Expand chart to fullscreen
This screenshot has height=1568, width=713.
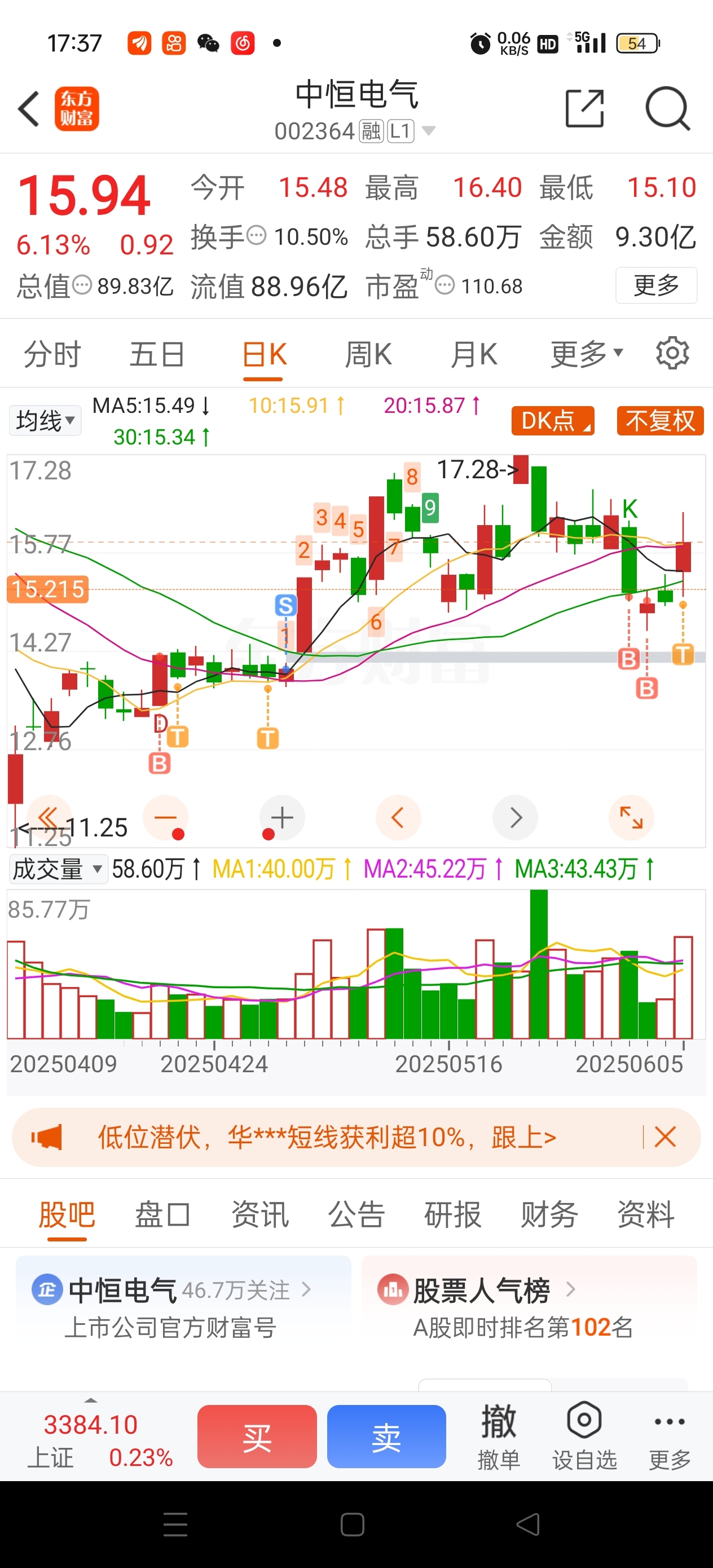pos(631,817)
